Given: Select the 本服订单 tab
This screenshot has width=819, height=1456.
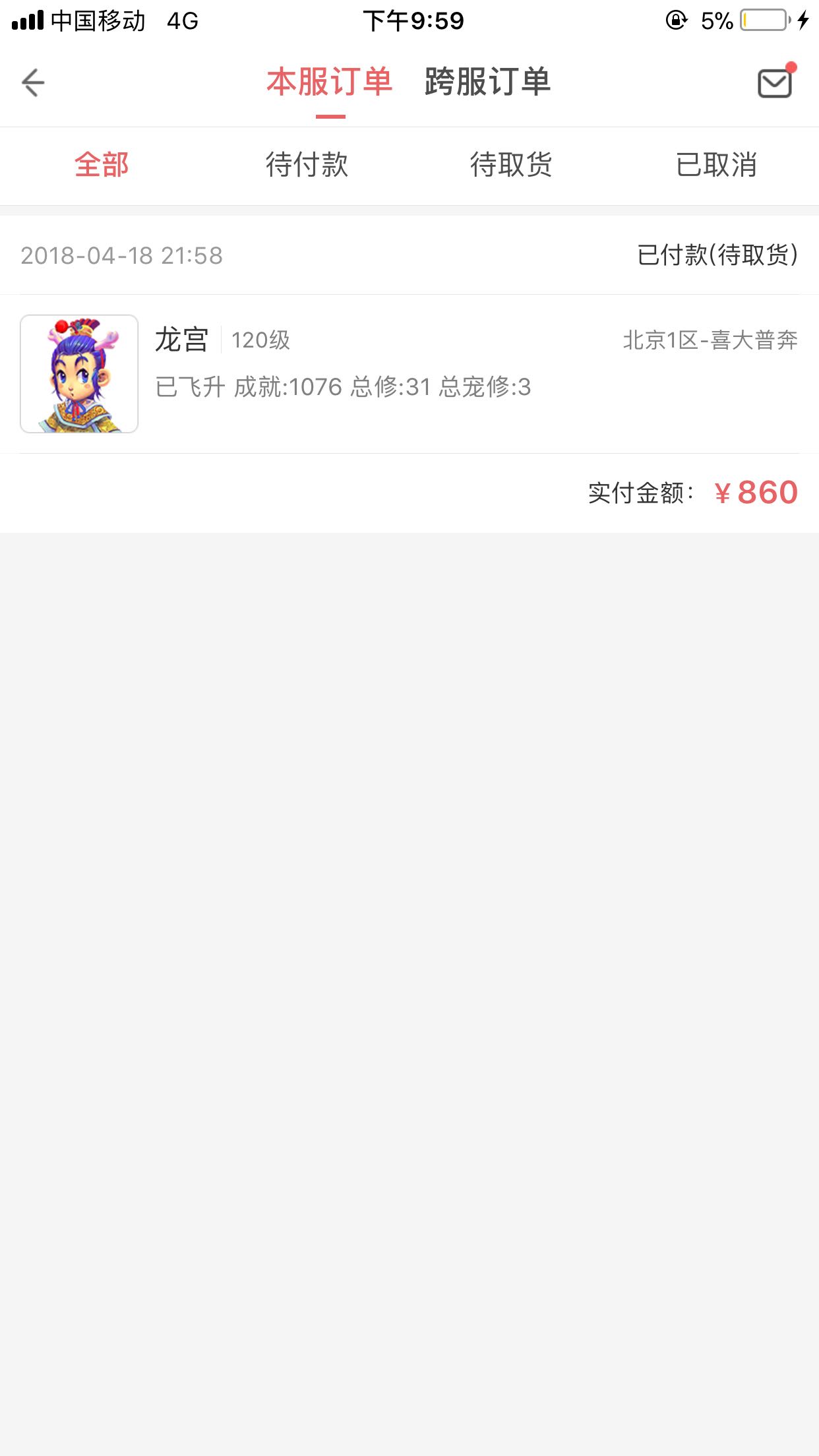Looking at the screenshot, I should point(330,82).
